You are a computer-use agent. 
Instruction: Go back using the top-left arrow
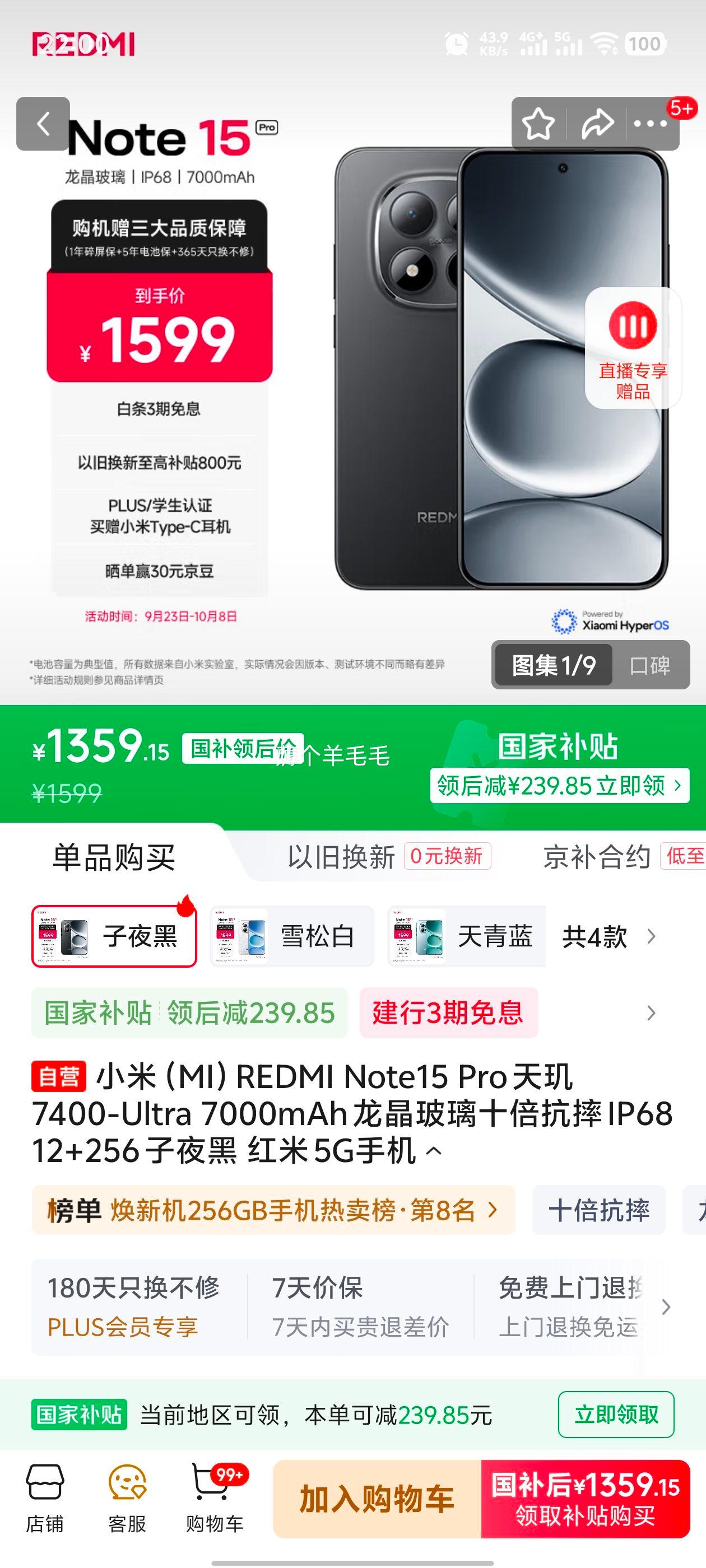[43, 124]
